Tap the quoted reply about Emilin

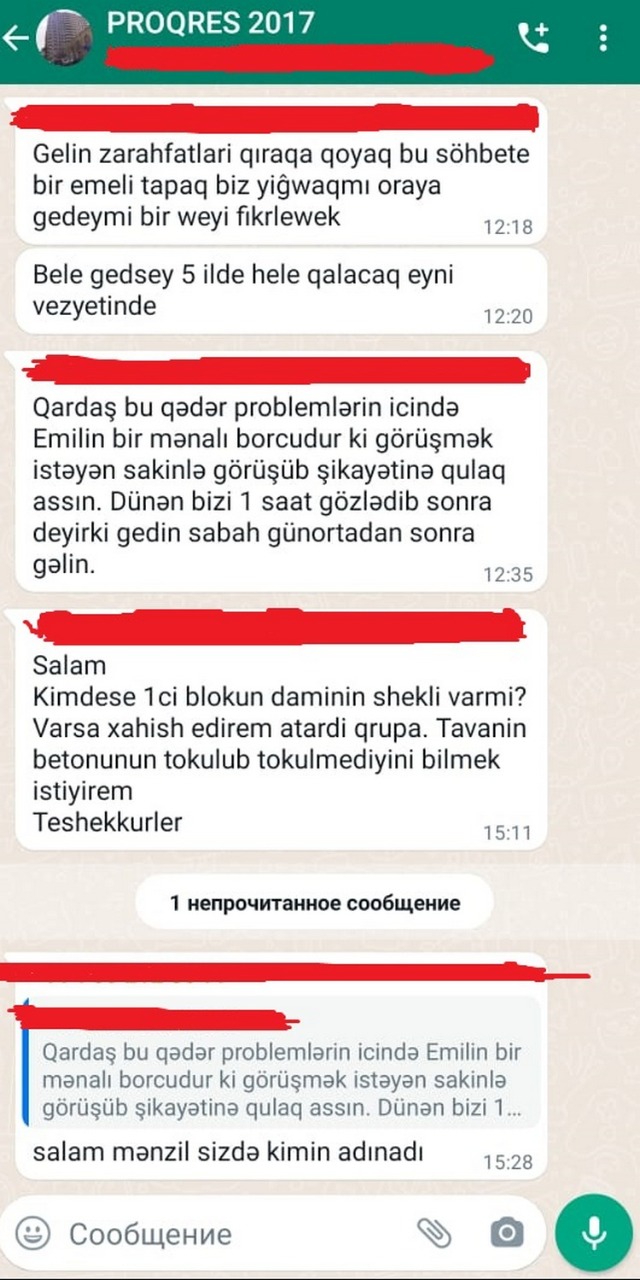pyautogui.click(x=282, y=1067)
